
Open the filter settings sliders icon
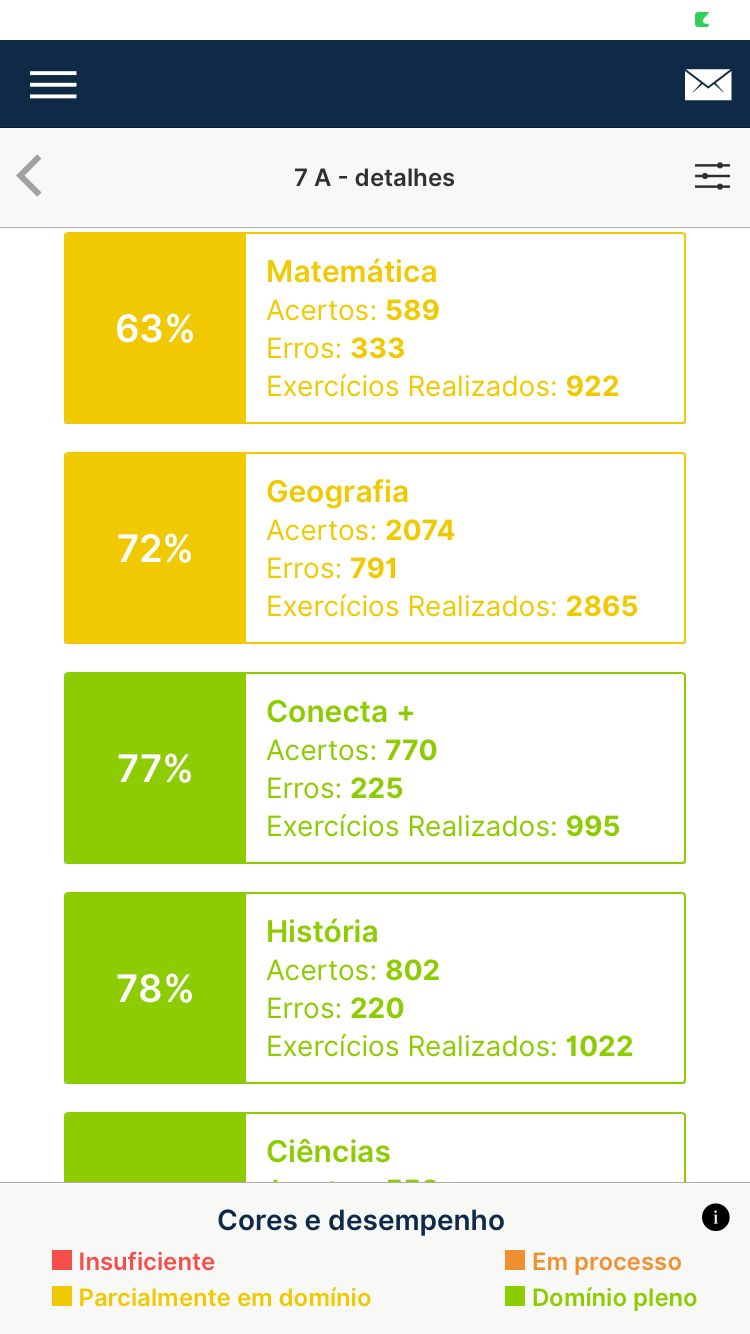tap(712, 176)
